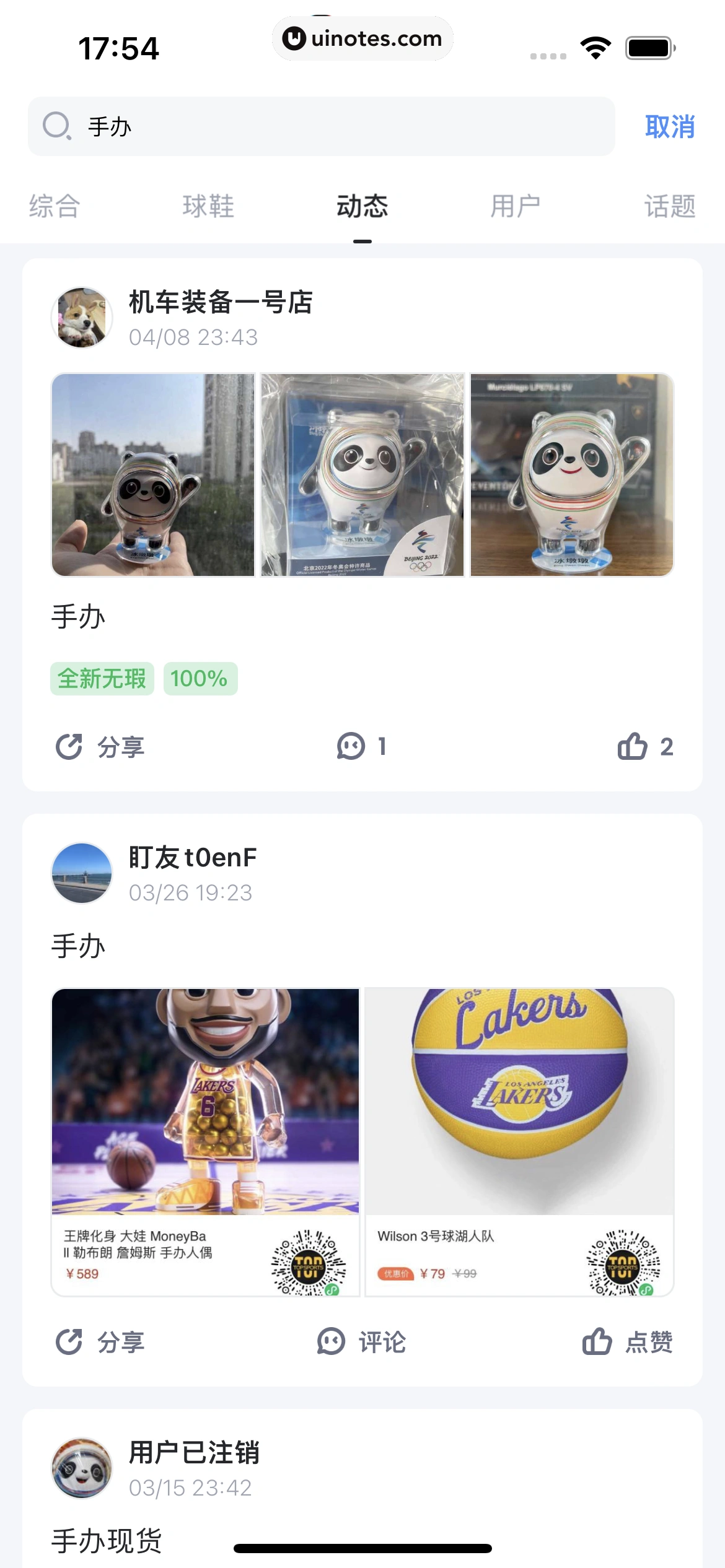This screenshot has width=725, height=1568.
Task: Like 机车装备一号店's post
Action: (644, 747)
